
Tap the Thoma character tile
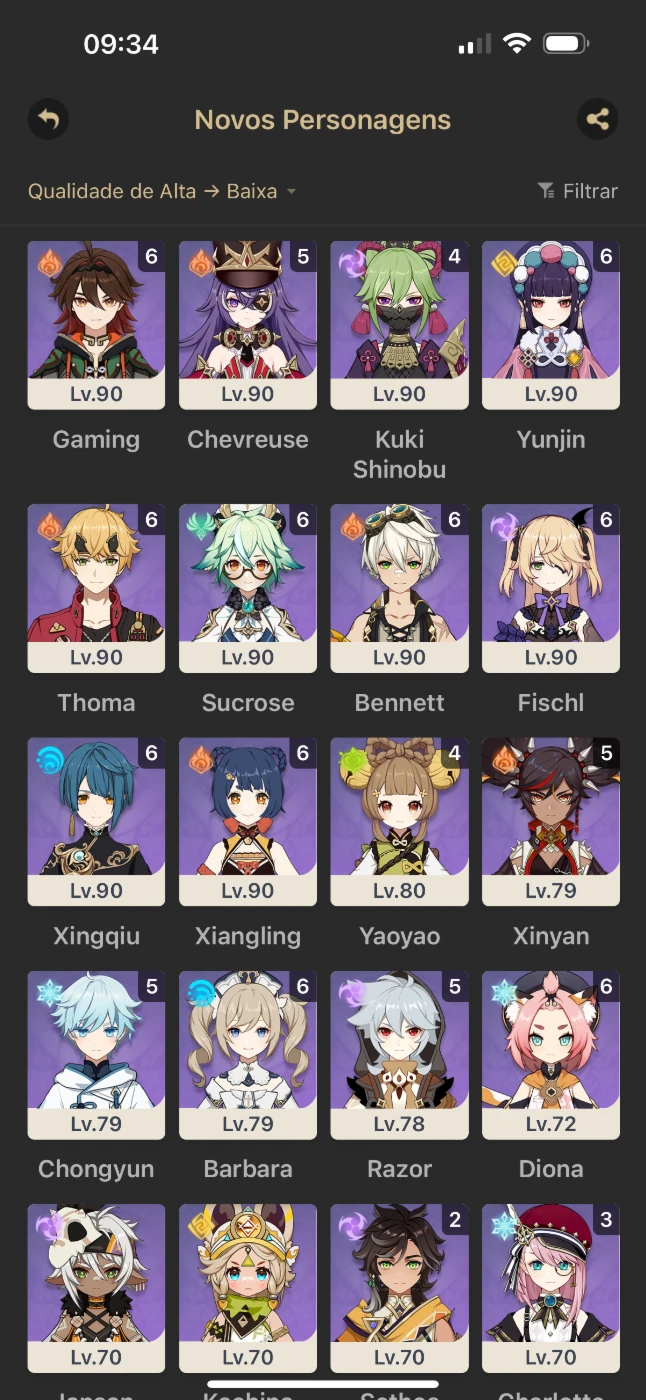click(x=96, y=588)
